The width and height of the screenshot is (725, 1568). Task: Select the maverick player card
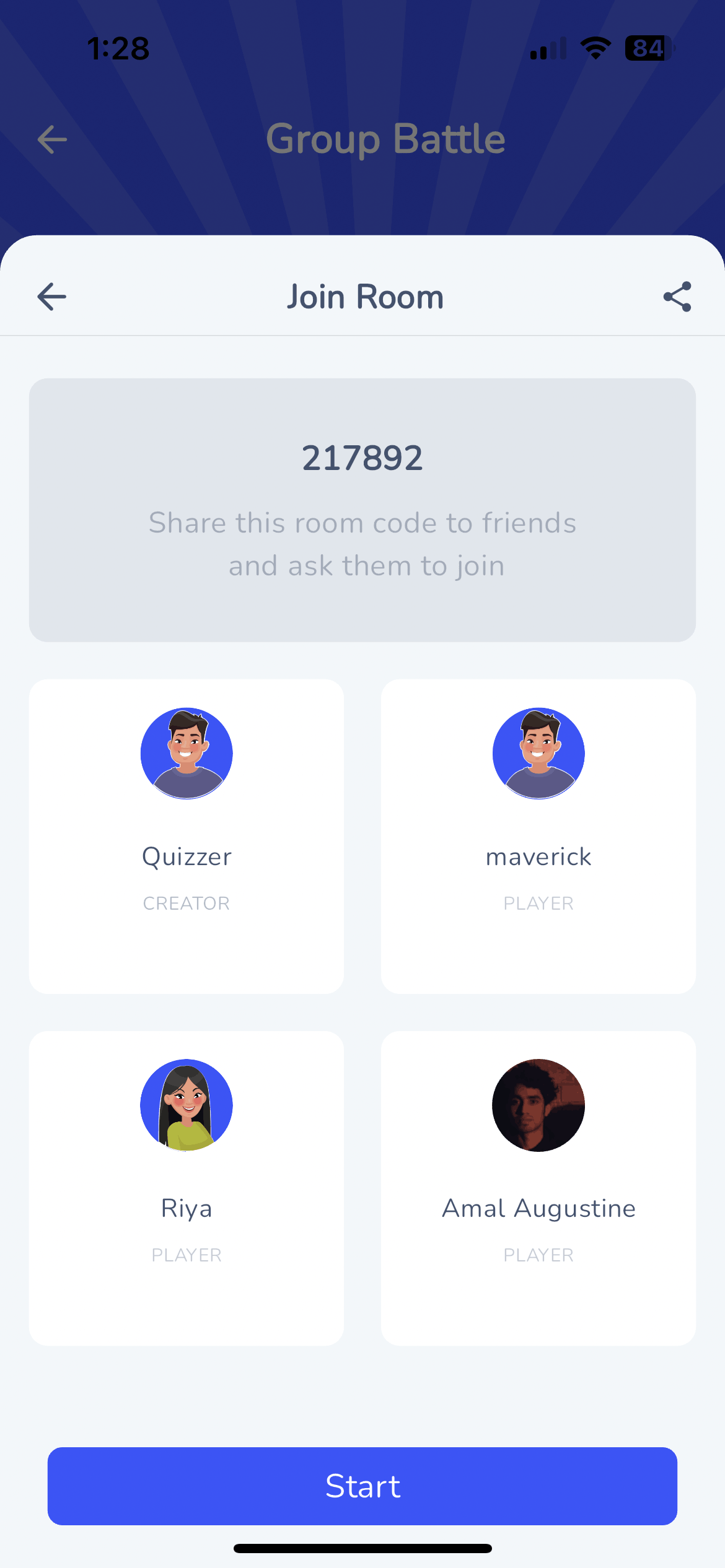click(538, 836)
